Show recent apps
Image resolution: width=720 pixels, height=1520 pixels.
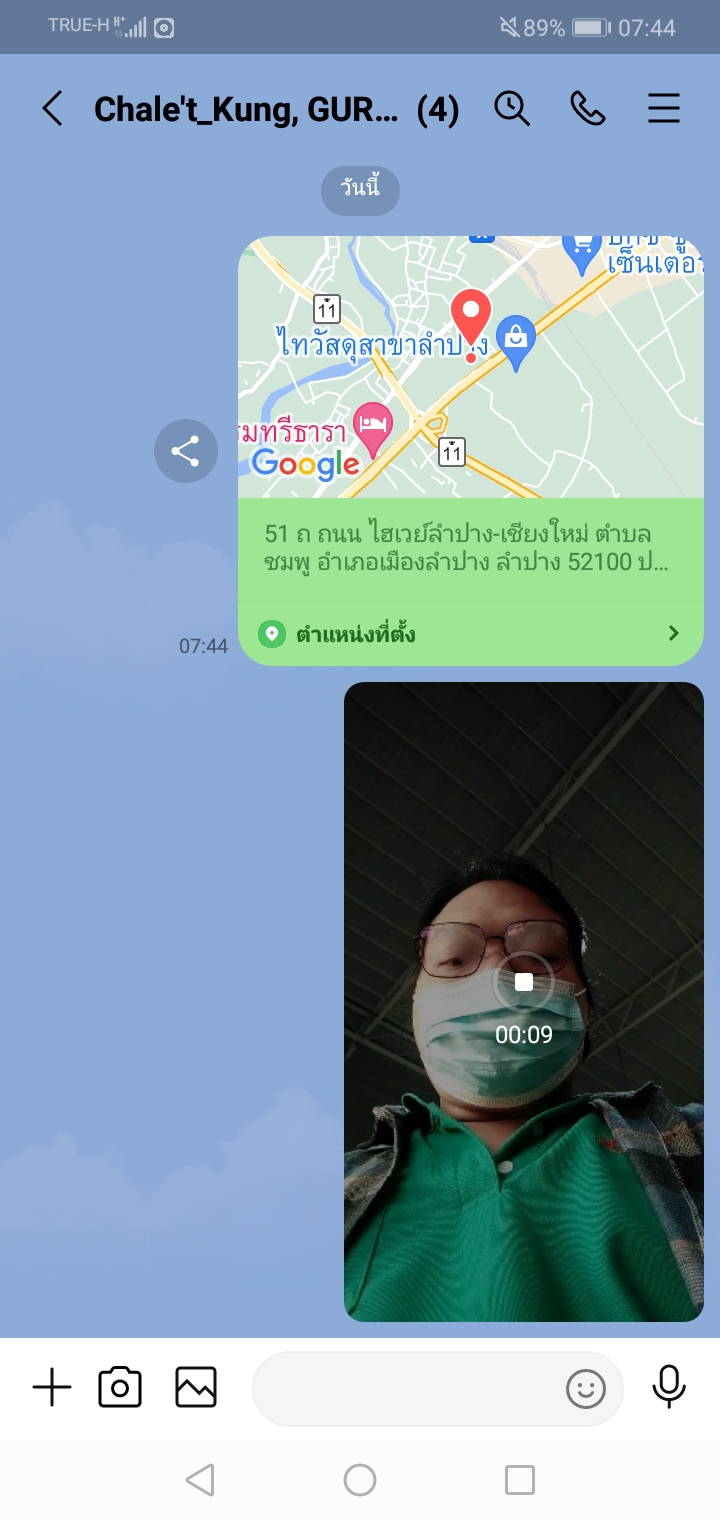519,1480
